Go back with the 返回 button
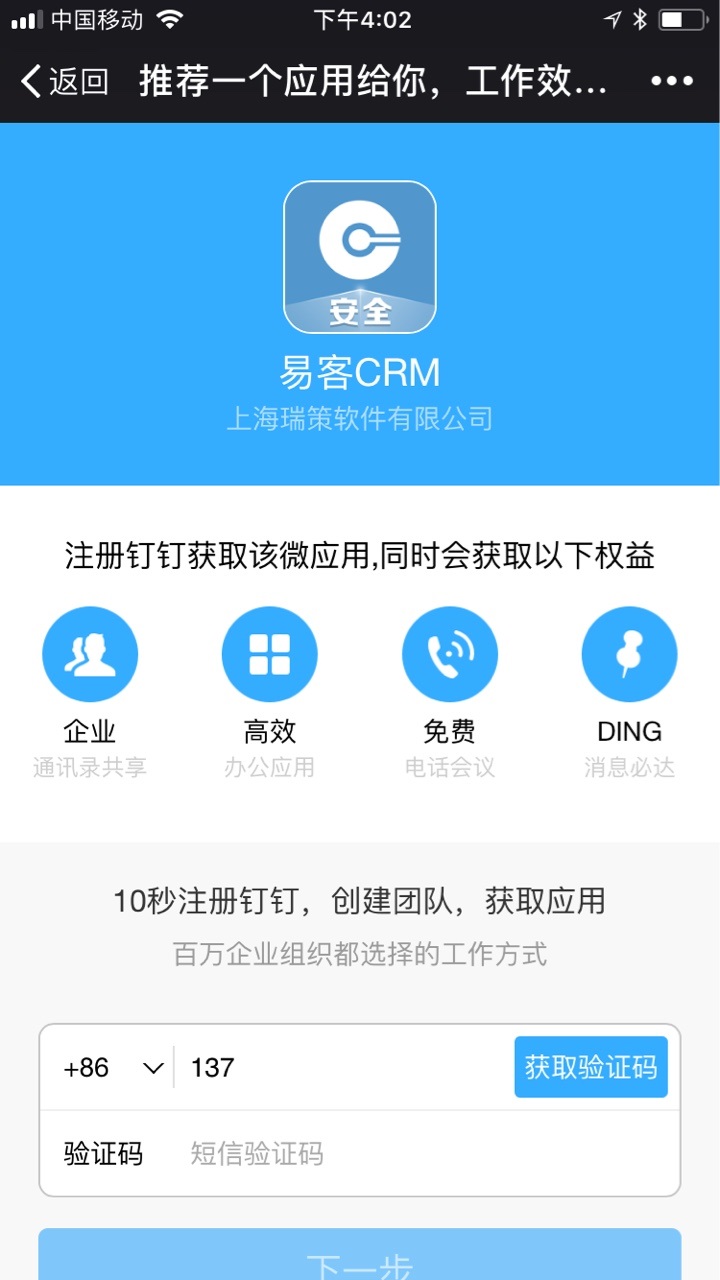Viewport: 720px width, 1280px height. [64, 81]
